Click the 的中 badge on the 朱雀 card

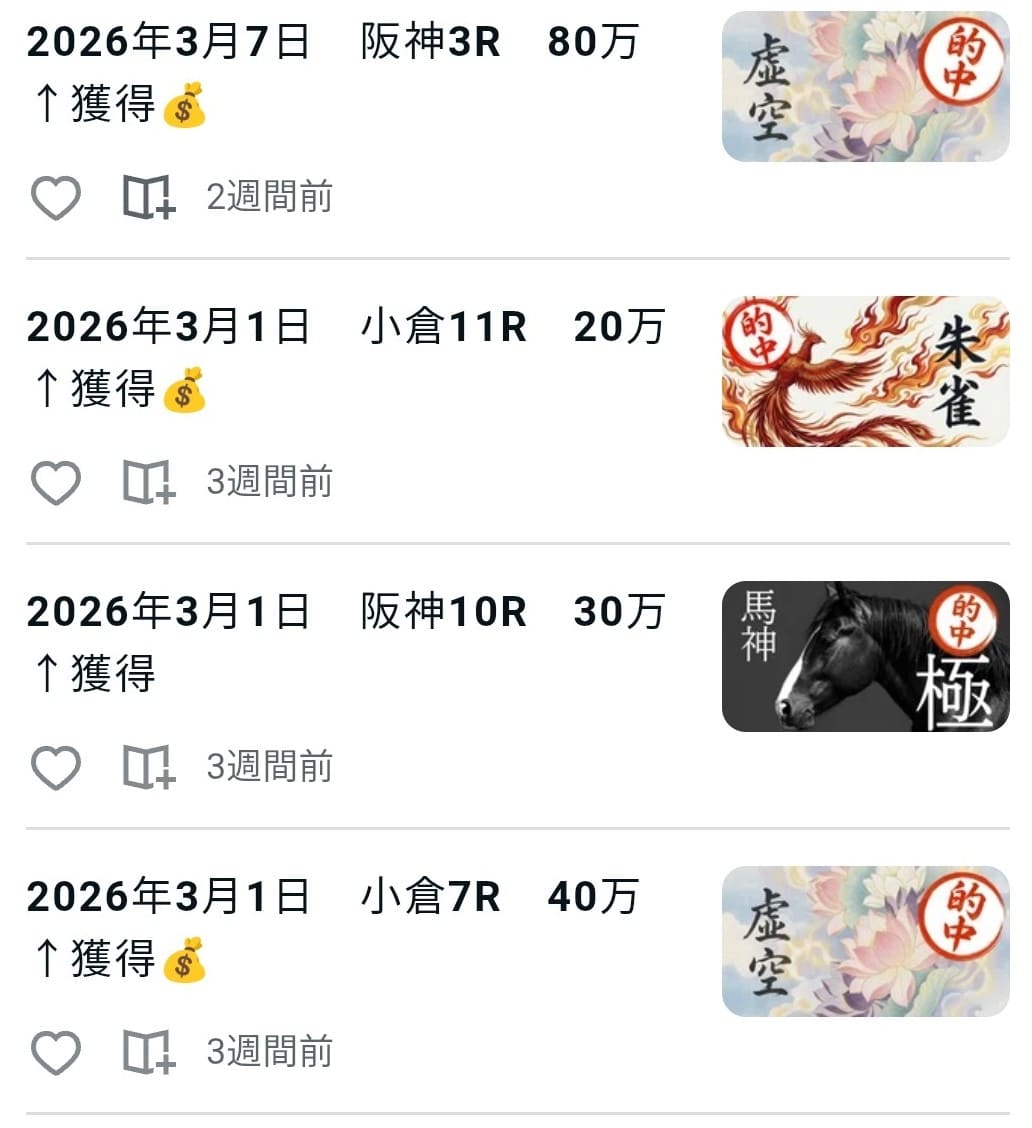756,334
